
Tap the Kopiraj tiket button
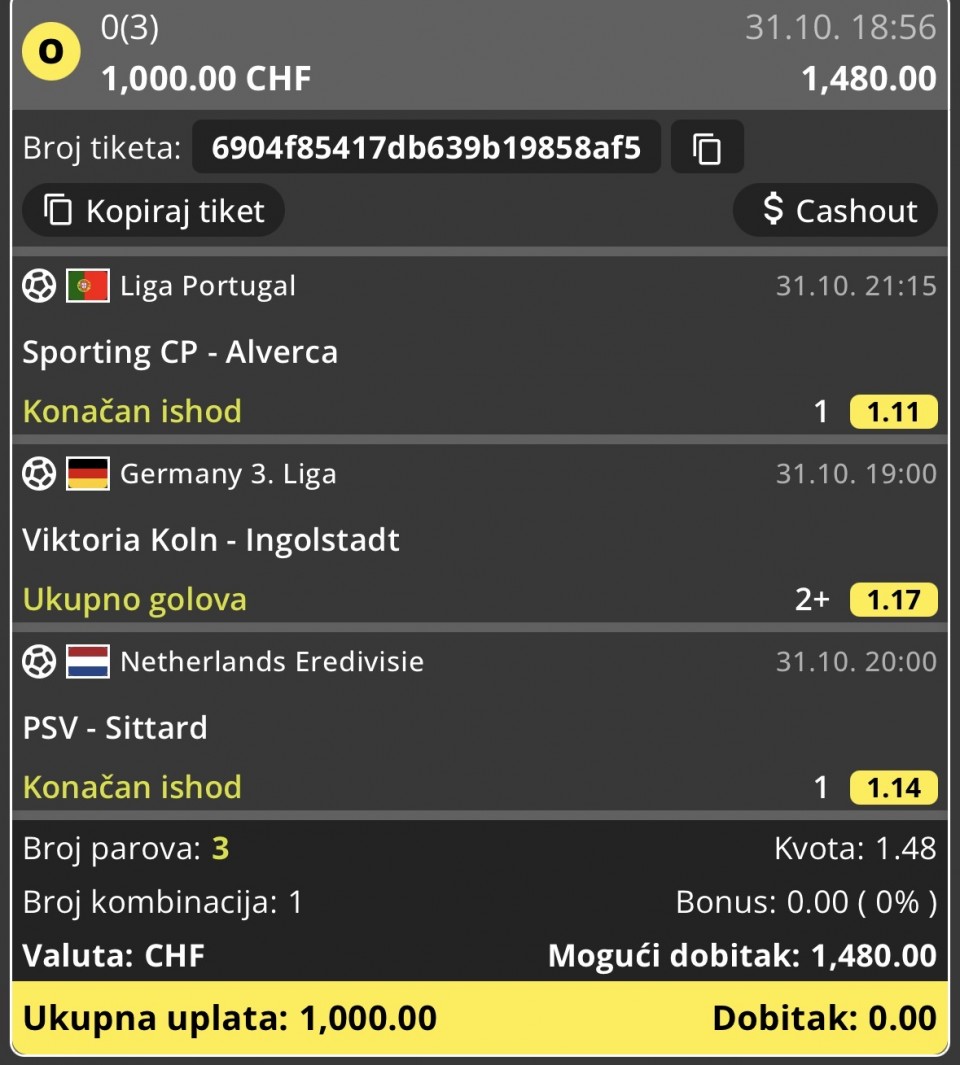[153, 211]
